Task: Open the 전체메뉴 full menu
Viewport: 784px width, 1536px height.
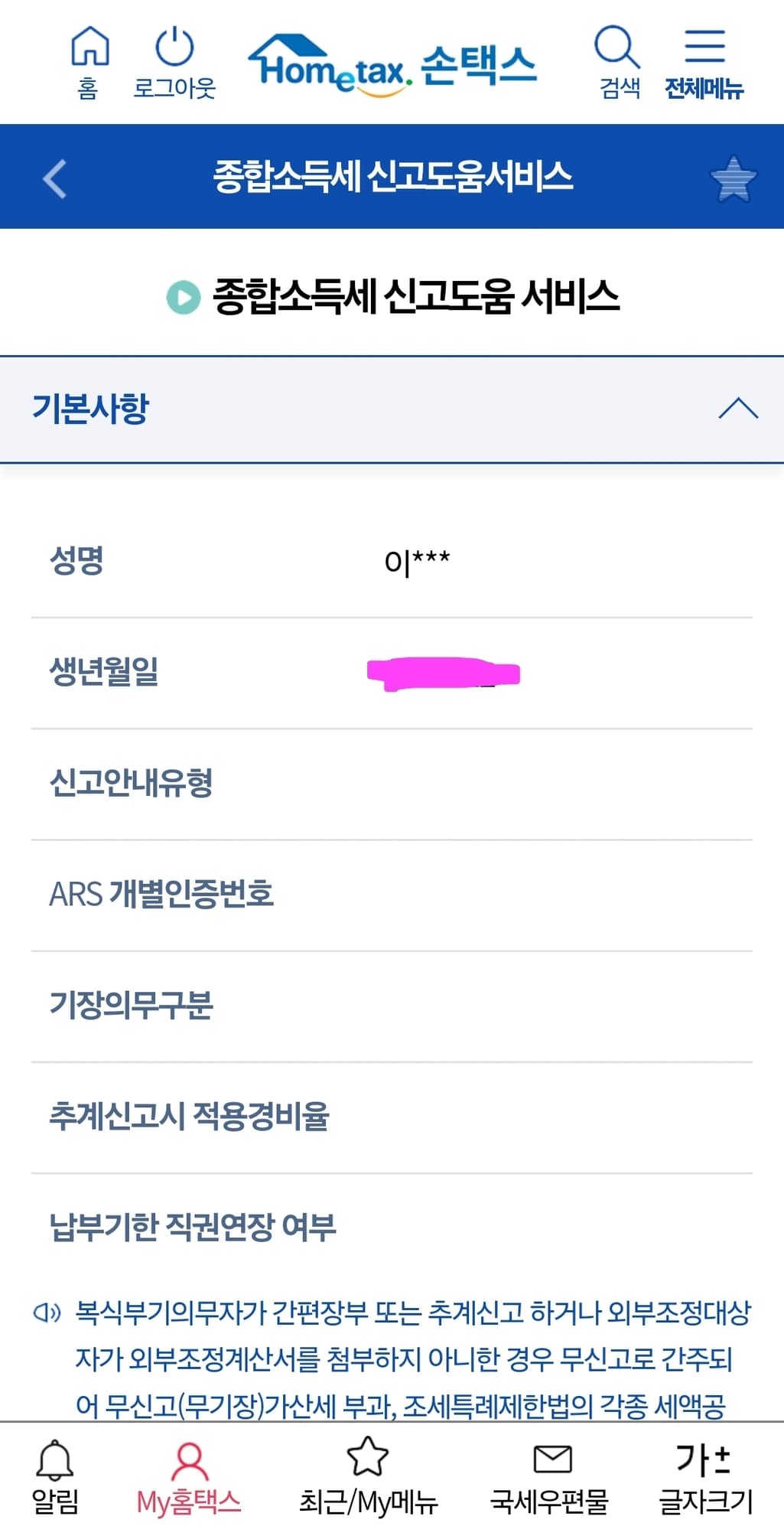Action: (x=704, y=62)
